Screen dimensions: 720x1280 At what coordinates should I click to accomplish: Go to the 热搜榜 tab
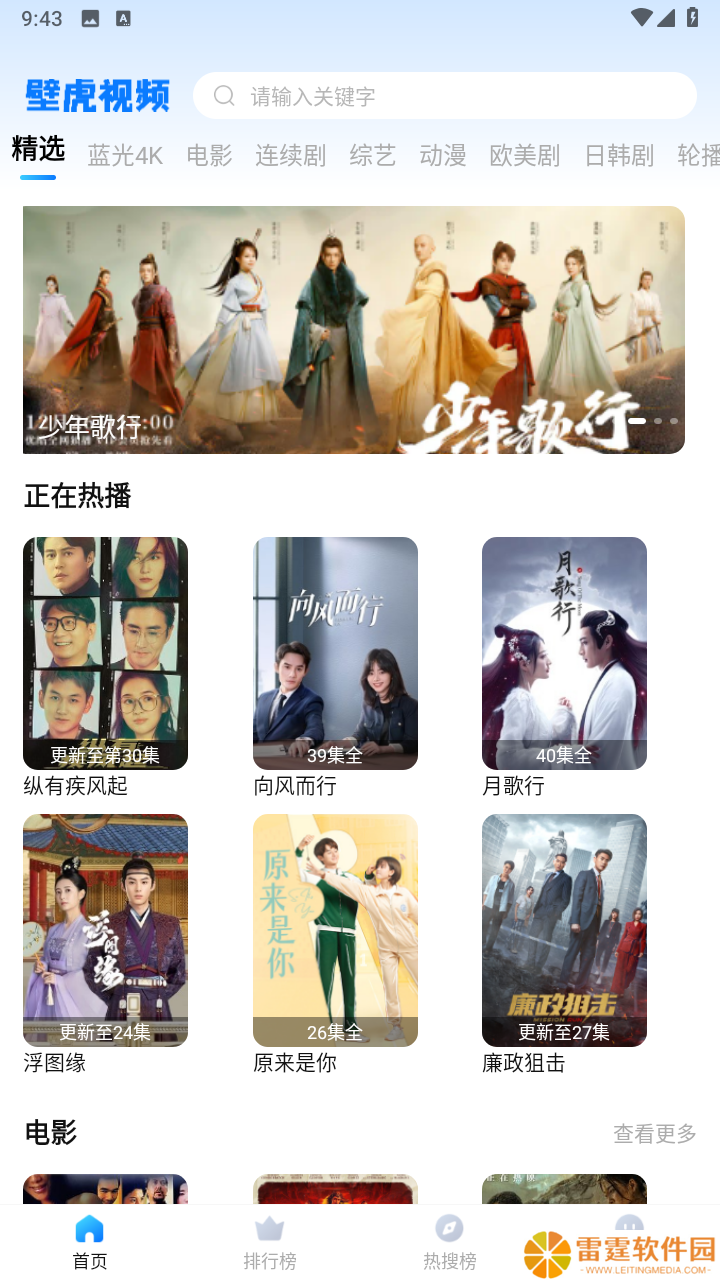pyautogui.click(x=450, y=1242)
